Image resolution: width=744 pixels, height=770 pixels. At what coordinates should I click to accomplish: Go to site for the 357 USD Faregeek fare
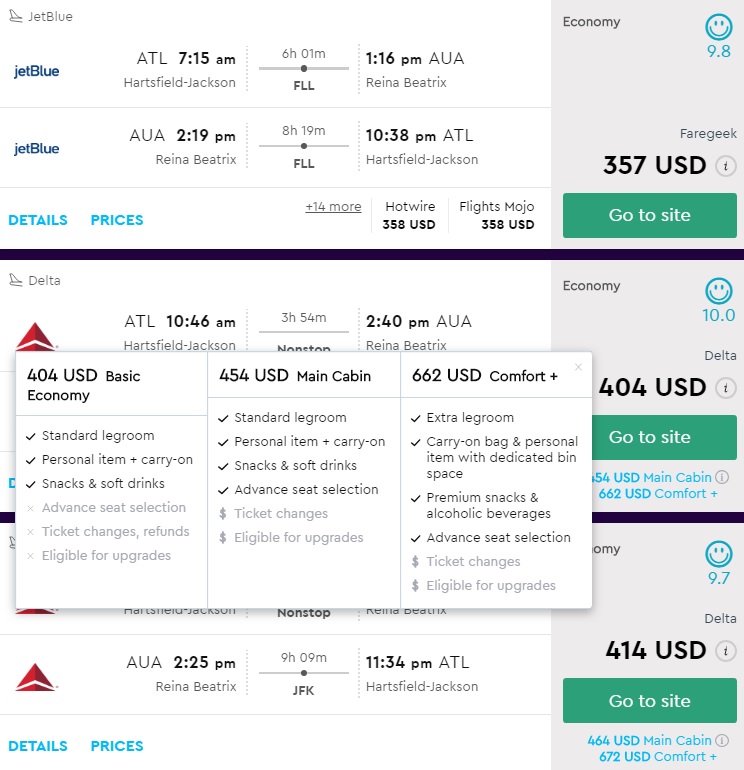click(x=649, y=215)
